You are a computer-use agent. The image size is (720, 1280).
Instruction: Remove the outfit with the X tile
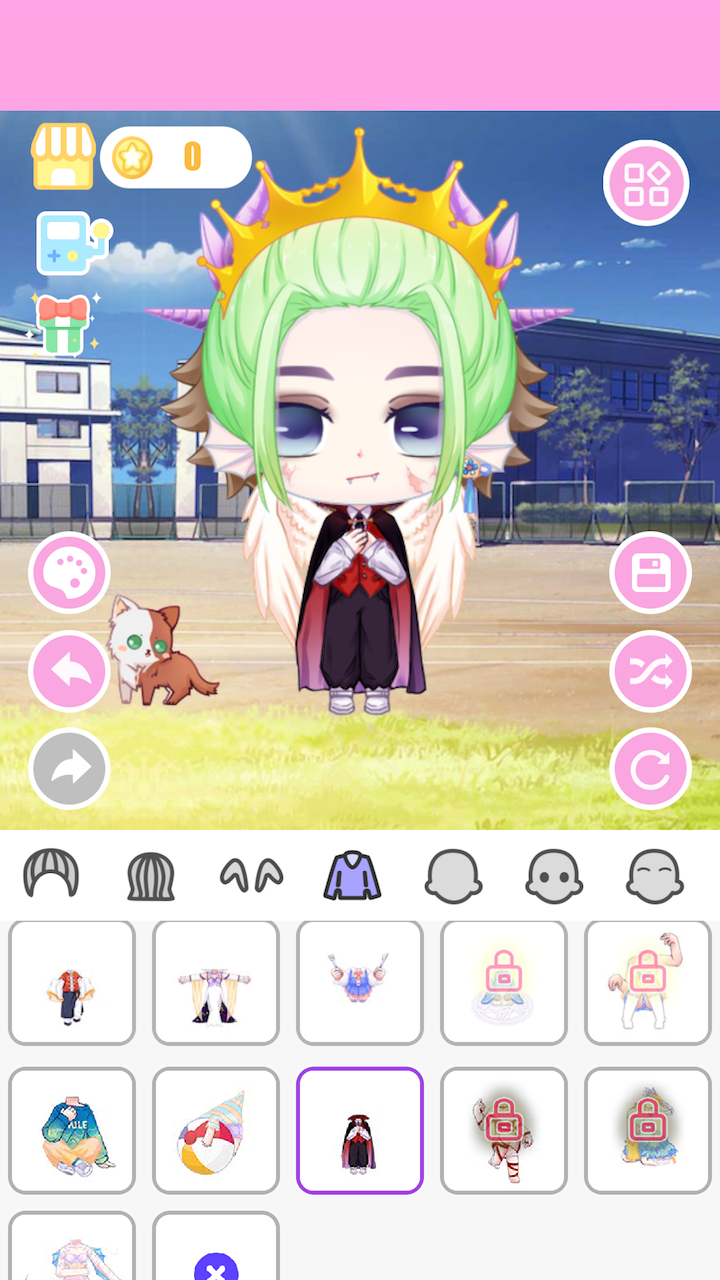(216, 1260)
